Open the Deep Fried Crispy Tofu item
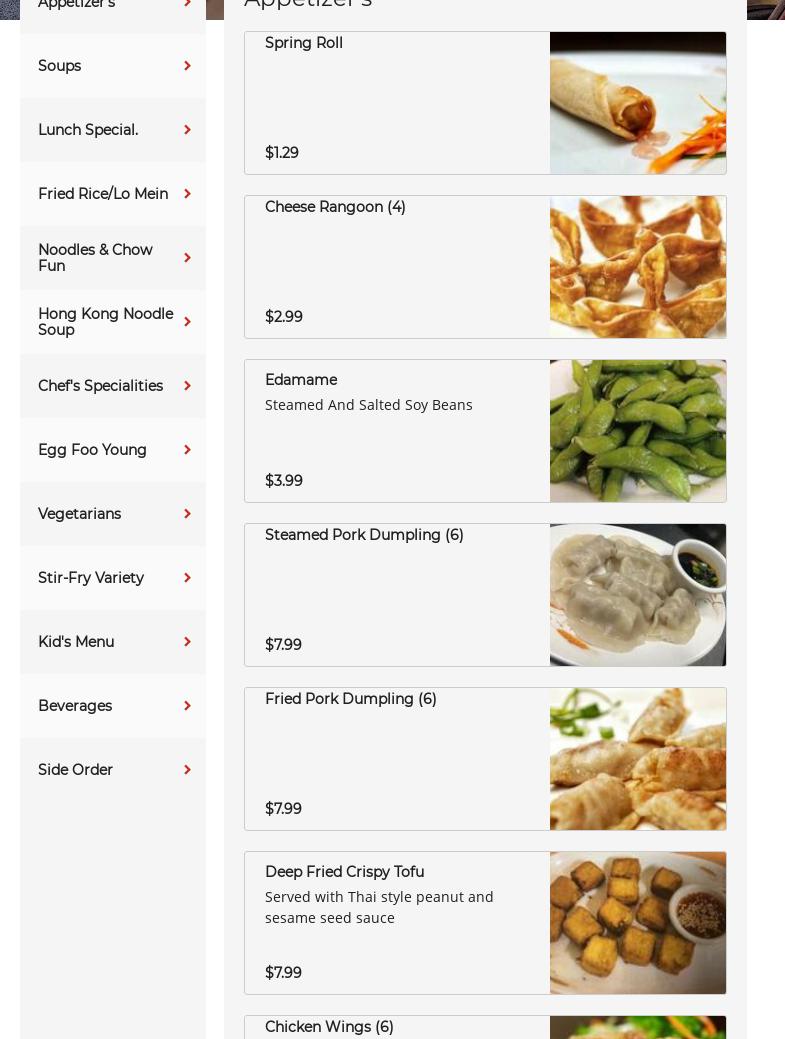 [x=485, y=923]
